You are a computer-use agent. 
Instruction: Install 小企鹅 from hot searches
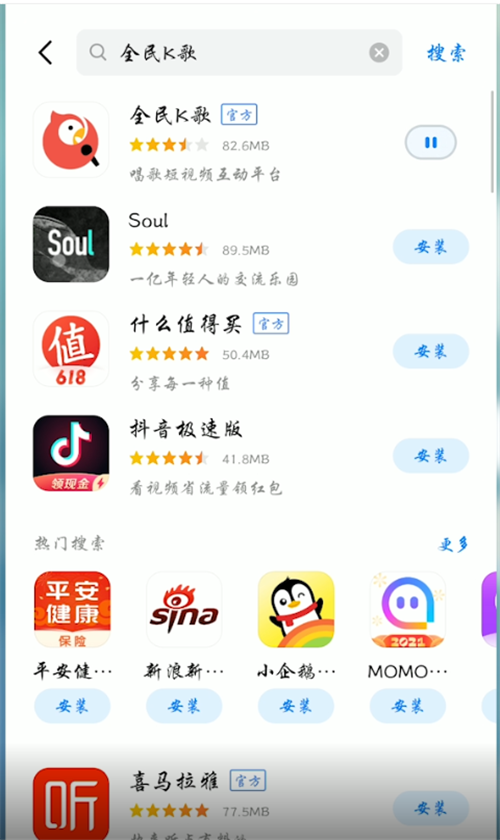(x=296, y=706)
